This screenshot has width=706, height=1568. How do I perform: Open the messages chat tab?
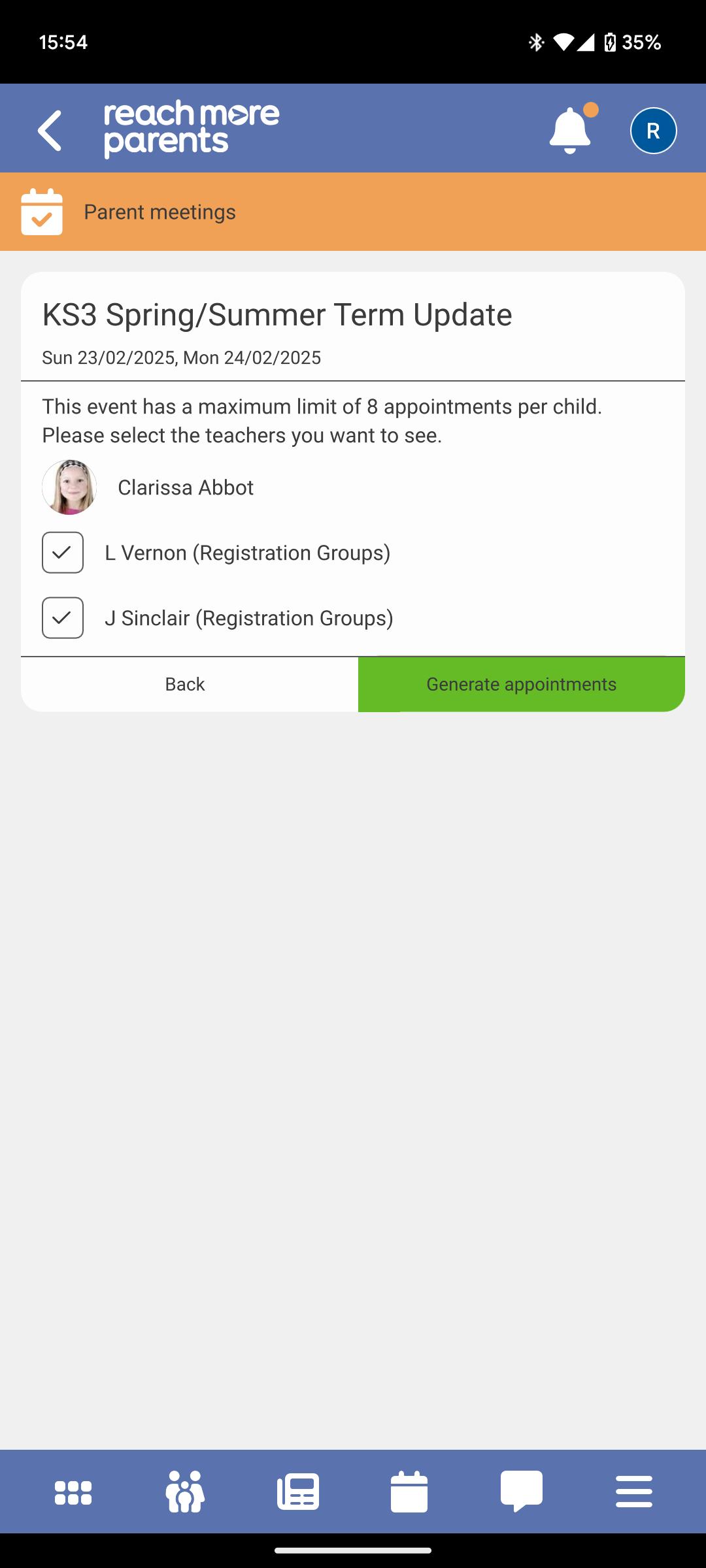pos(521,1492)
